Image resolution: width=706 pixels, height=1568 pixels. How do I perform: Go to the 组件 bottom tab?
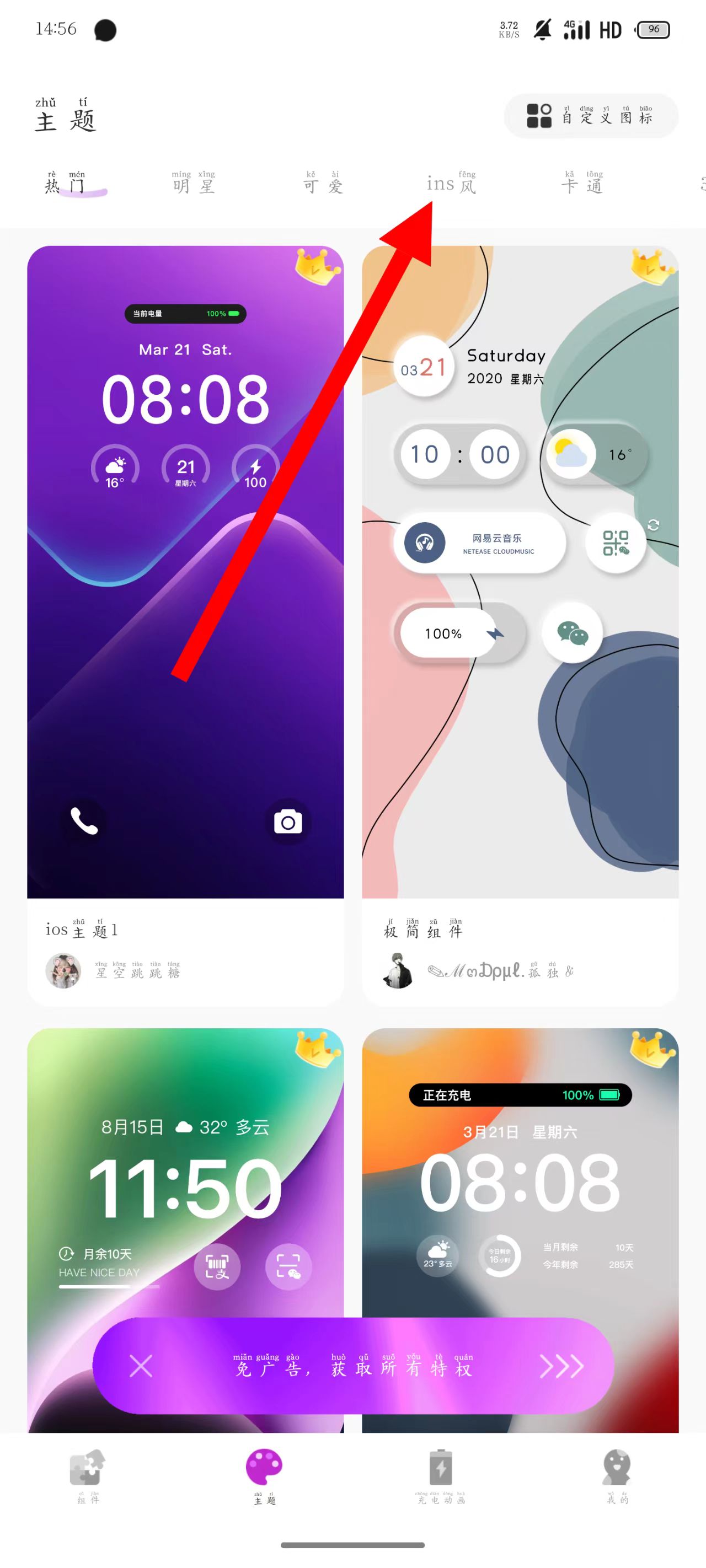(x=88, y=1476)
